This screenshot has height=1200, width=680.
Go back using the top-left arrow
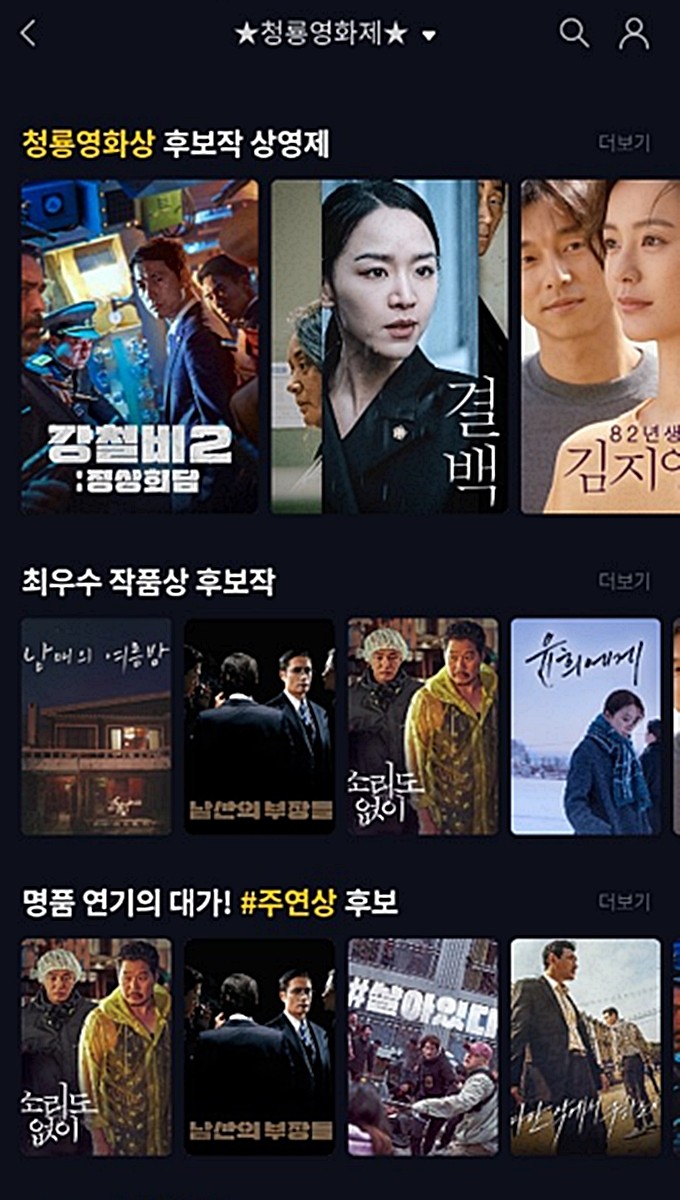(x=28, y=34)
